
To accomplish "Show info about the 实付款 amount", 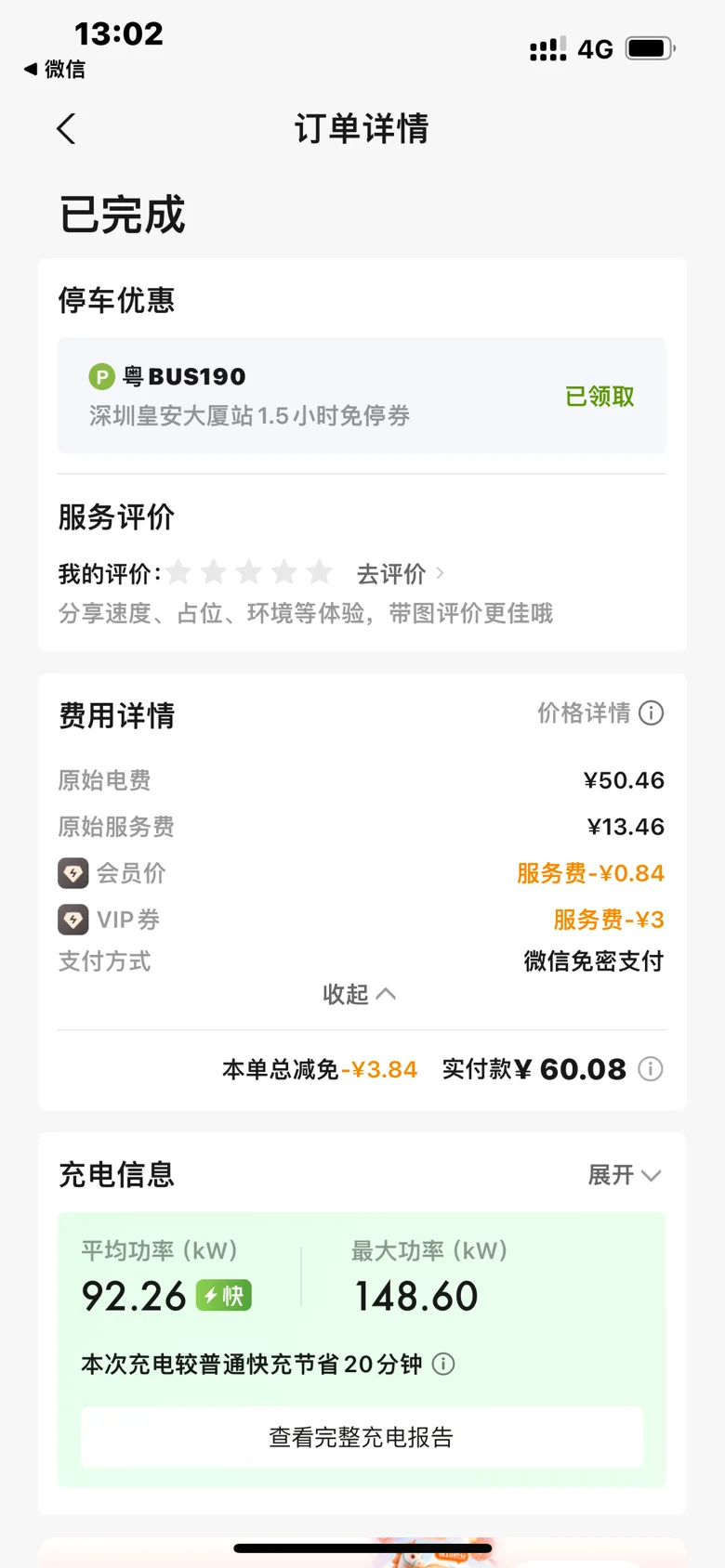I will pos(651,1069).
